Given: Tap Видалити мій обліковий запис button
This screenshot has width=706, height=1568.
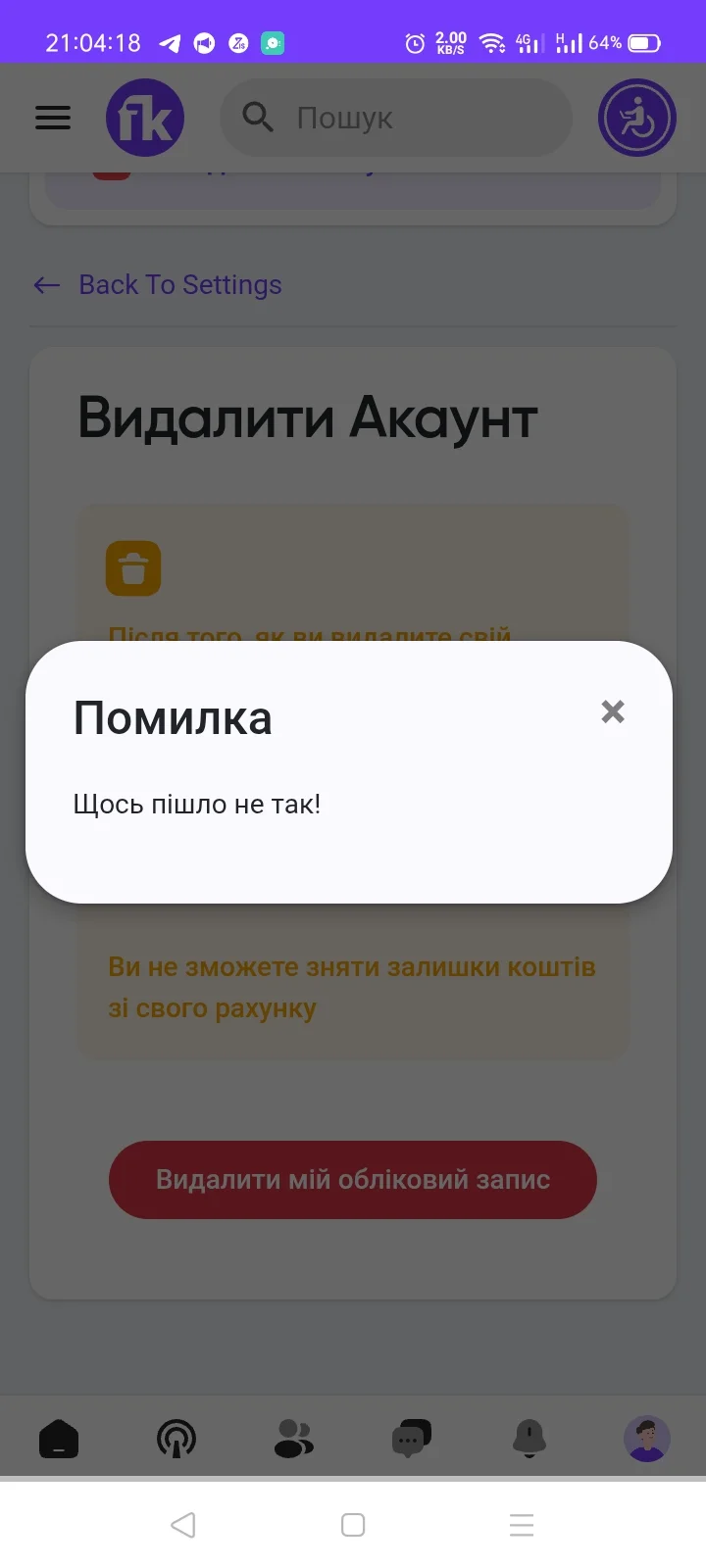Looking at the screenshot, I should point(353,1179).
